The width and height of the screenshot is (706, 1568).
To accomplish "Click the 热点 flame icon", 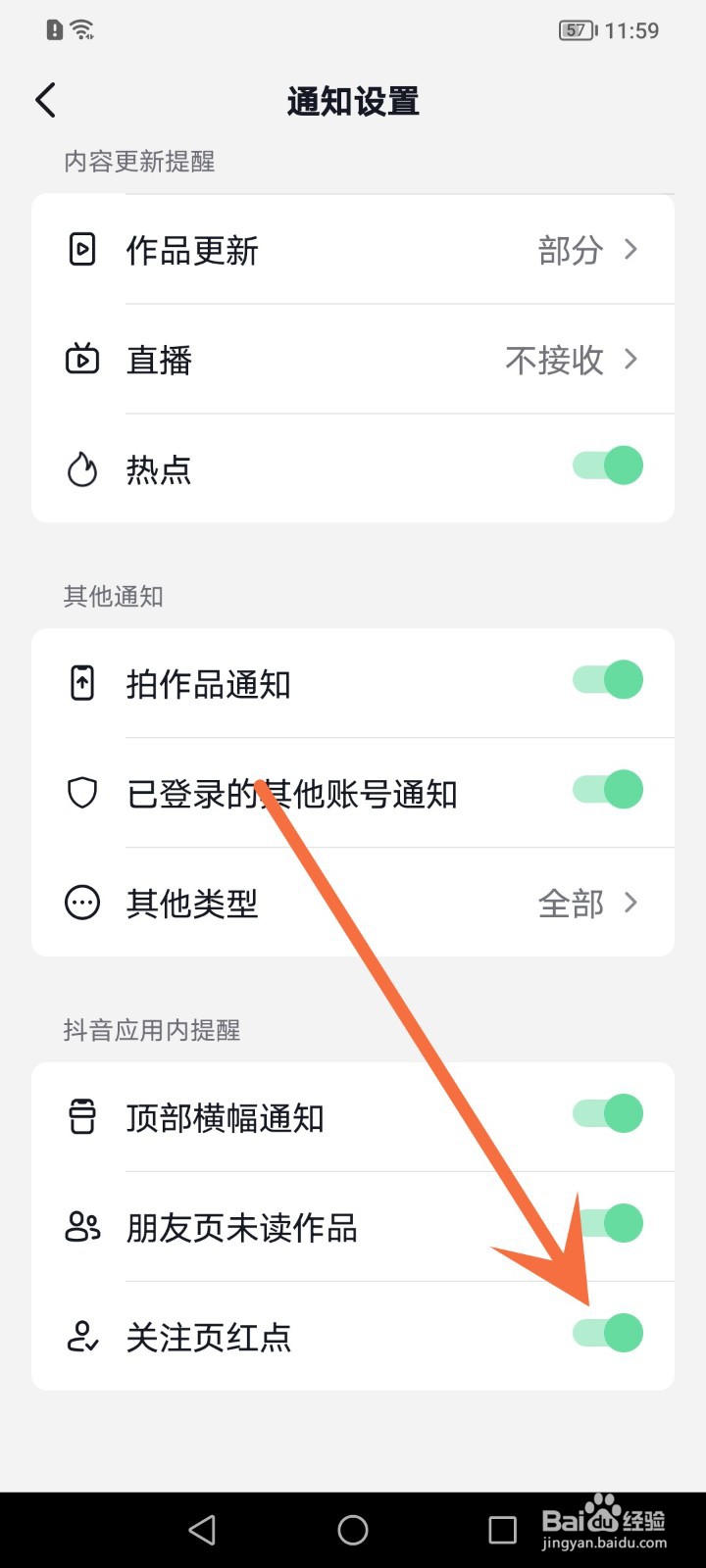I will (x=82, y=467).
